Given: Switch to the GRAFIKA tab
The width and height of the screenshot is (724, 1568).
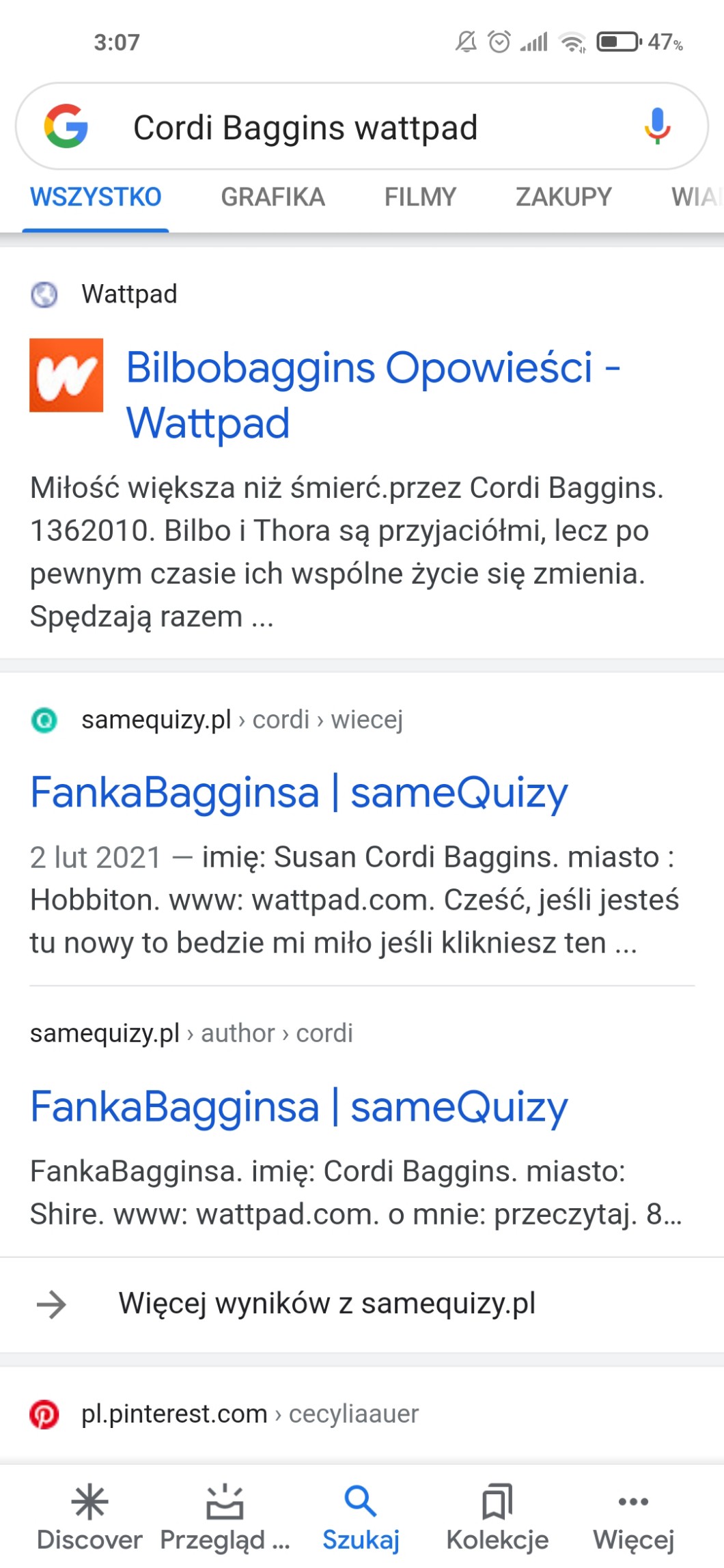Looking at the screenshot, I should point(273,197).
